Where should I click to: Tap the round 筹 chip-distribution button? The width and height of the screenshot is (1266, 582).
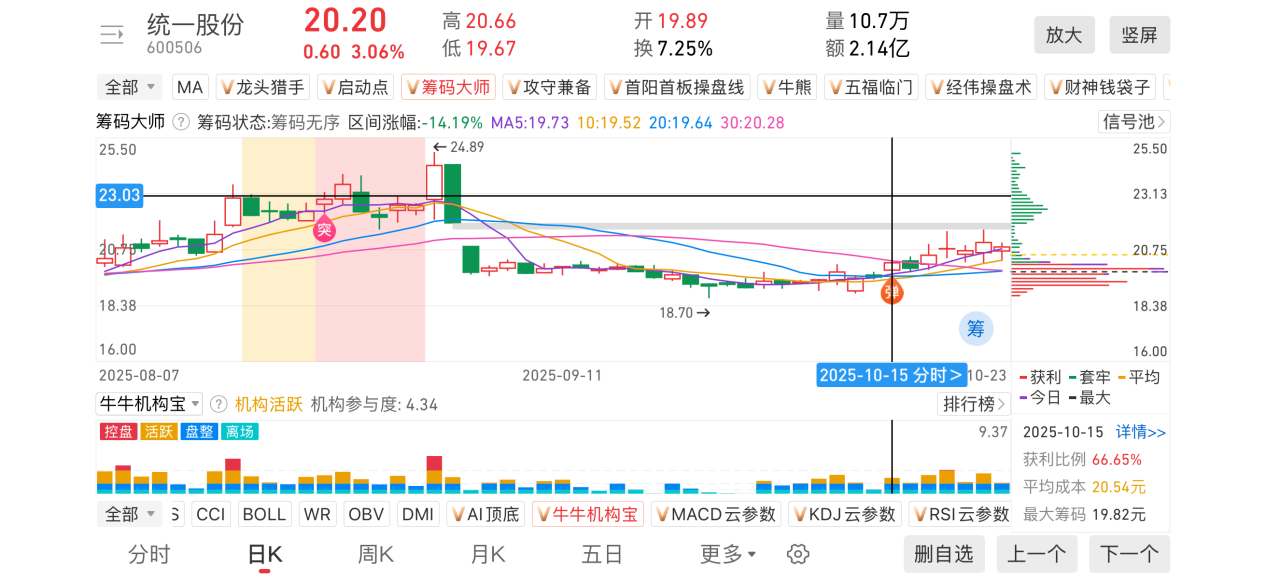pyautogui.click(x=976, y=328)
